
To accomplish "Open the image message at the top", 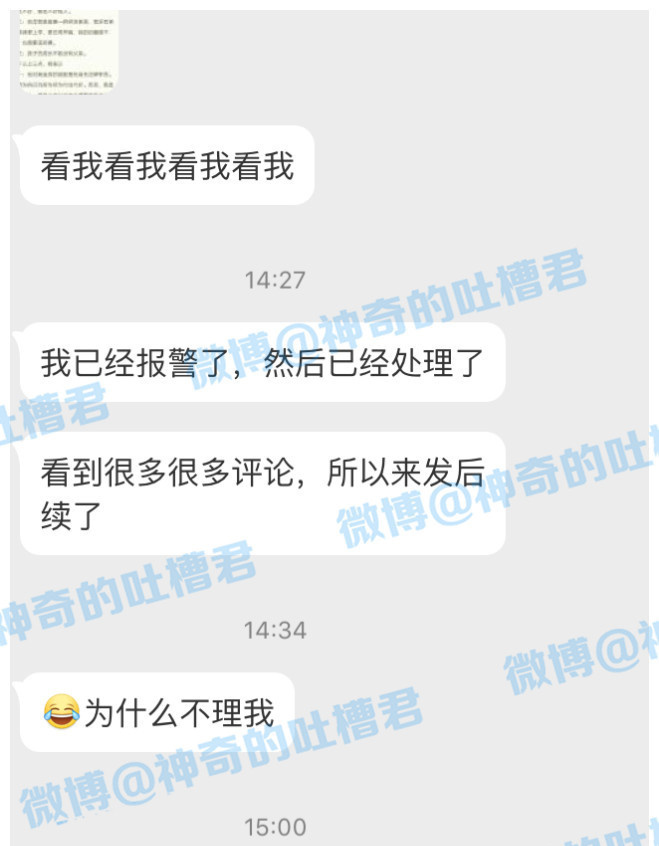I will point(68,52).
